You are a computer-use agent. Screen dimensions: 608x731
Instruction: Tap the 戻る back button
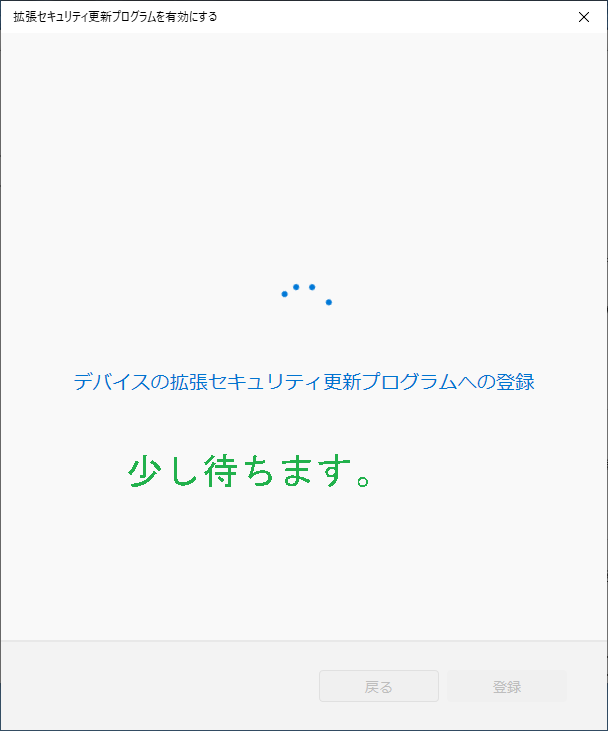(x=379, y=687)
